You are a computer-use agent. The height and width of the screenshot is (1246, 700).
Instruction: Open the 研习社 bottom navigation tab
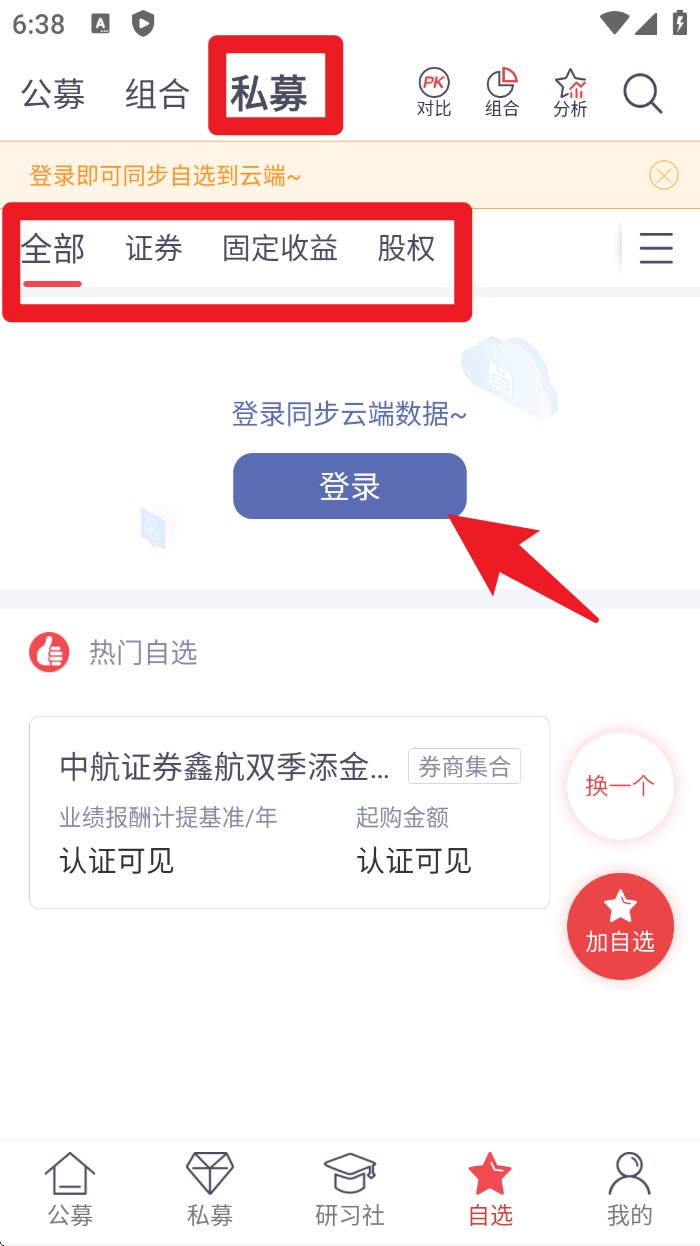350,1190
